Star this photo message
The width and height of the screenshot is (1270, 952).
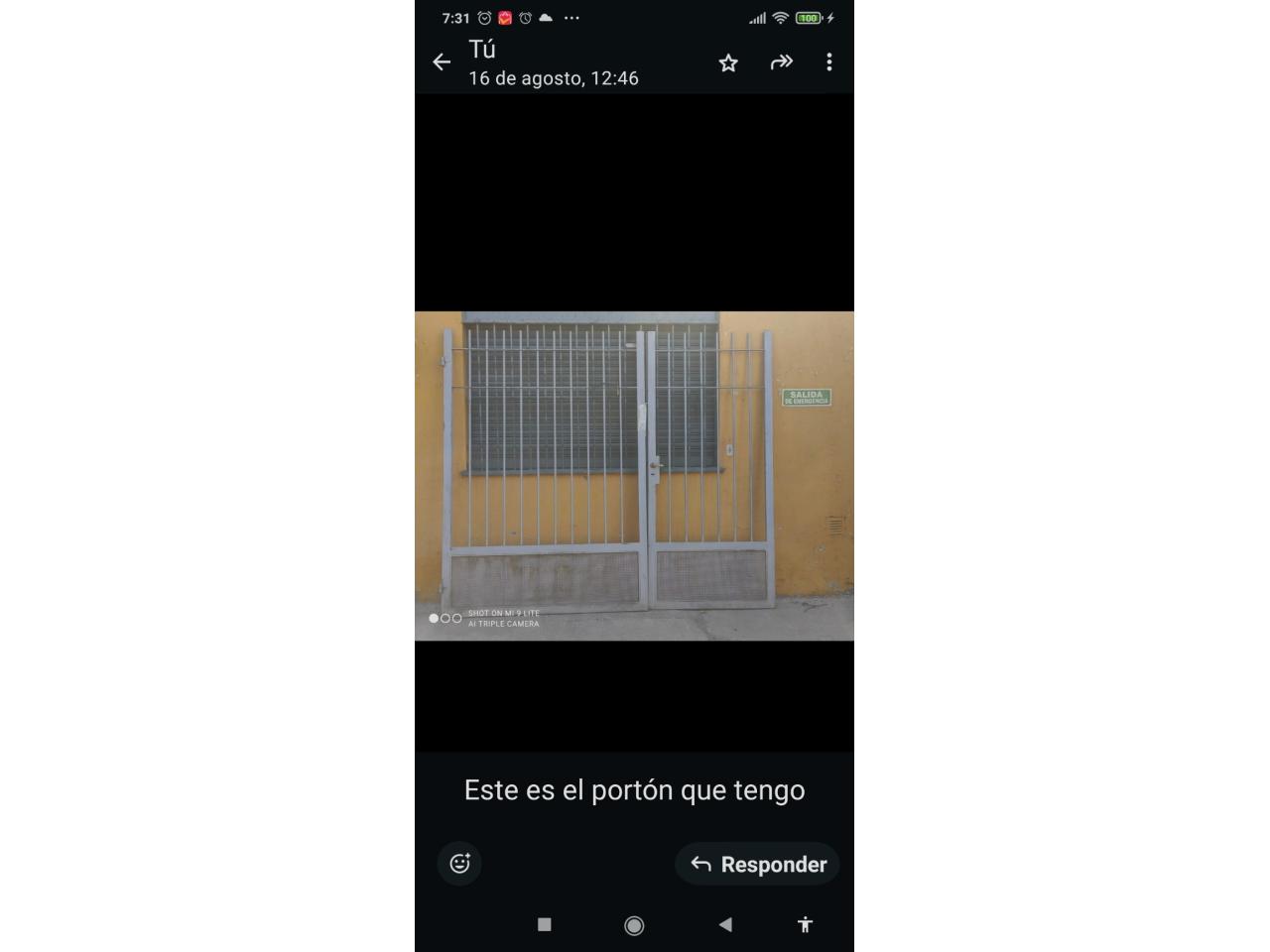click(x=728, y=63)
